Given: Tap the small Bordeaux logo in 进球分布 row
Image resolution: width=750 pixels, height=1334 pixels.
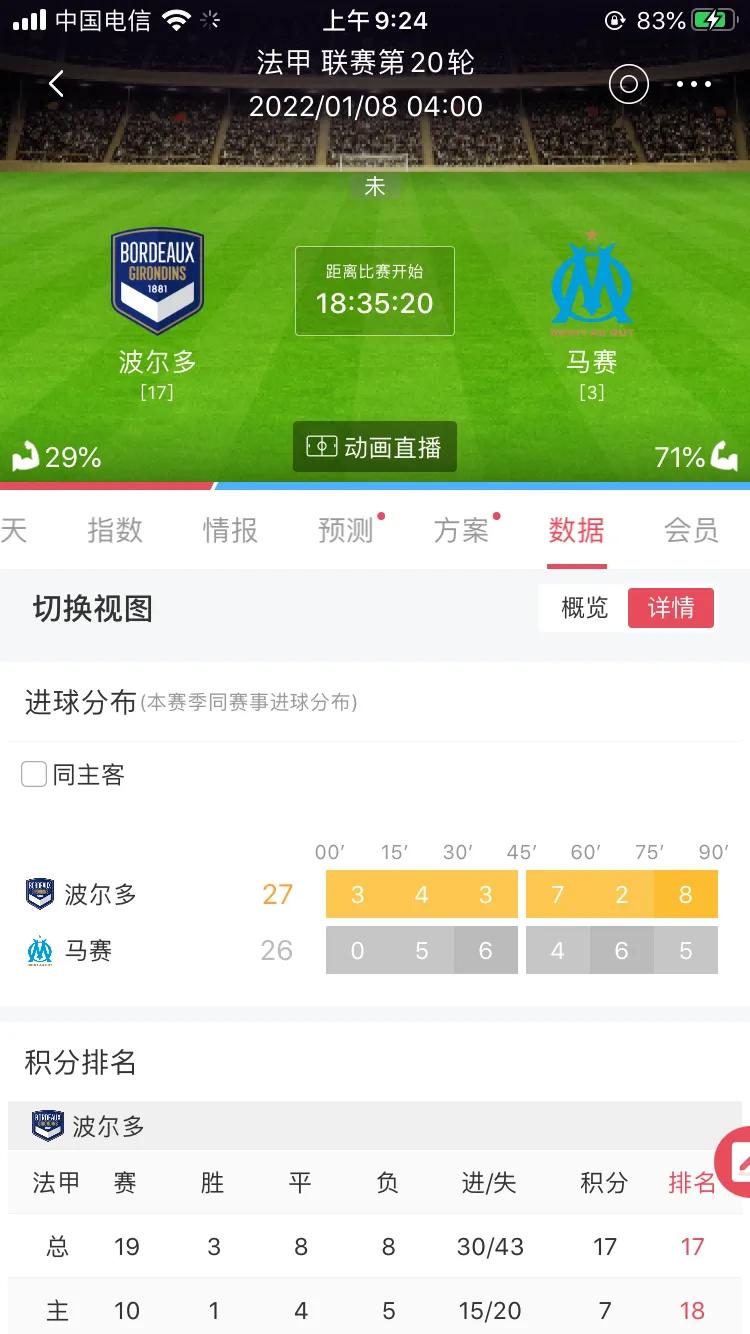Looking at the screenshot, I should (x=38, y=894).
